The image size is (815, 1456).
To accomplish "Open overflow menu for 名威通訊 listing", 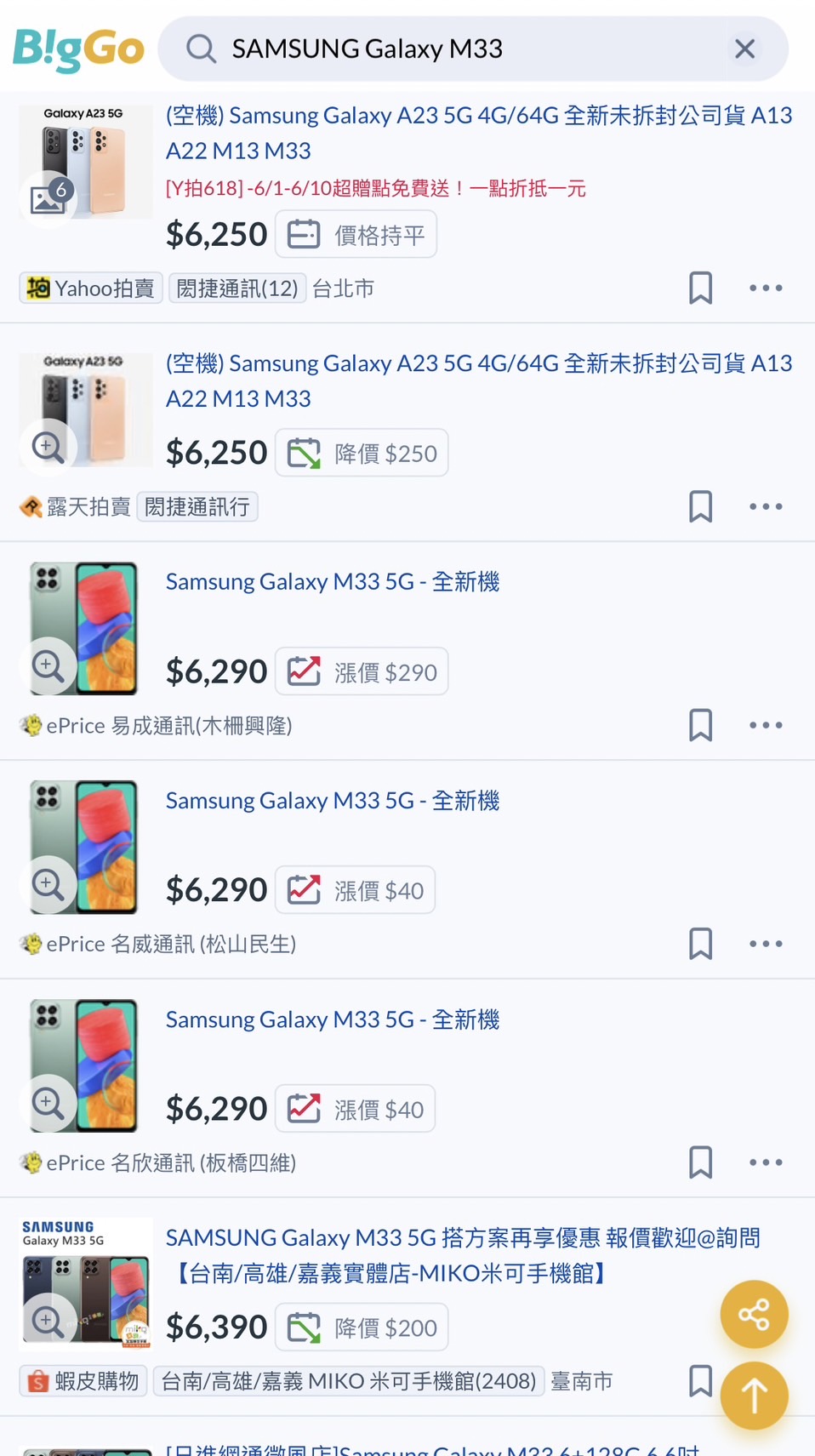I will click(766, 944).
